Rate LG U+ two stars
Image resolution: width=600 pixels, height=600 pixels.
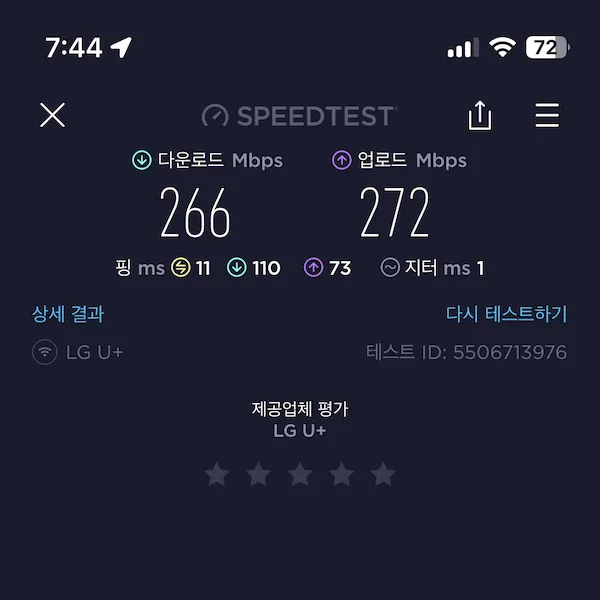(258, 474)
